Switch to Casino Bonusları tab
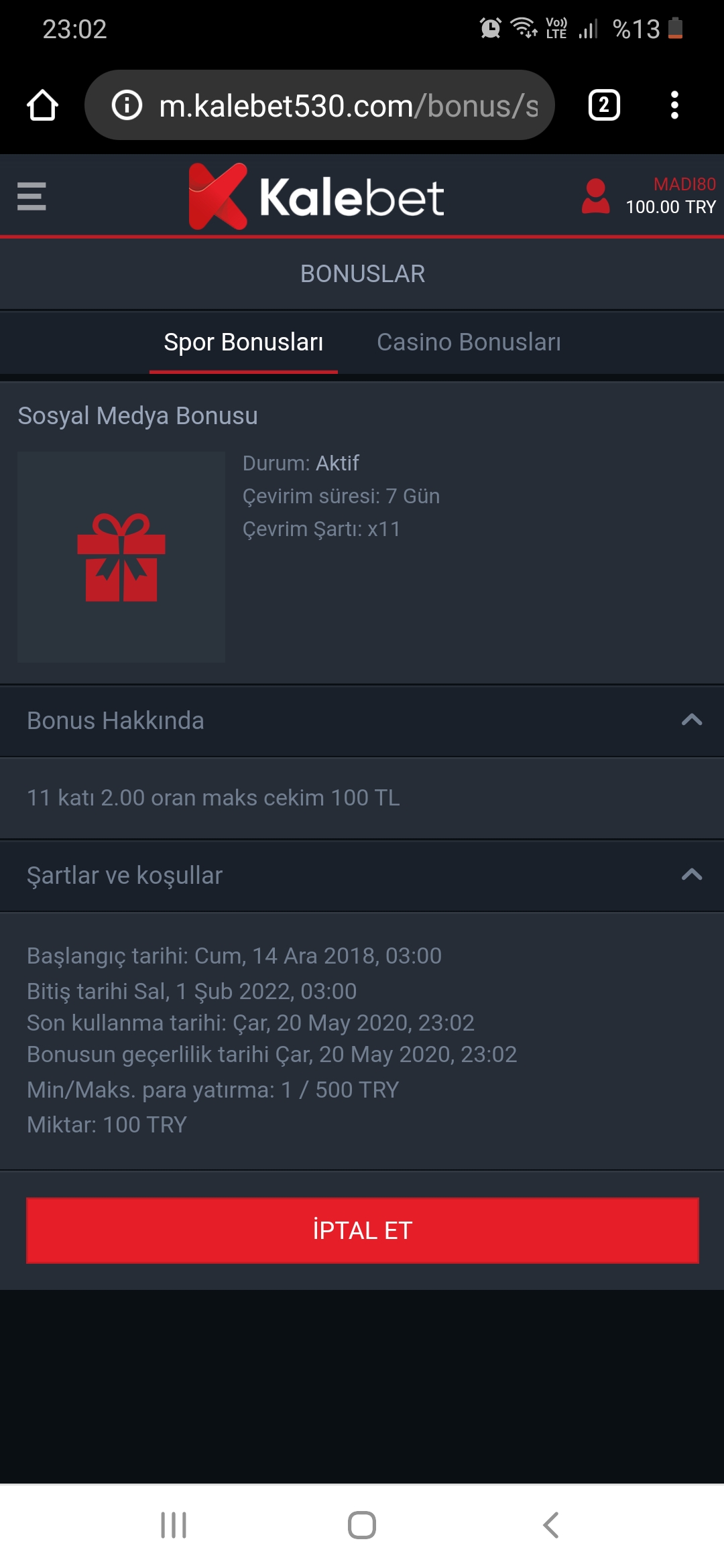724x1568 pixels. click(x=469, y=342)
